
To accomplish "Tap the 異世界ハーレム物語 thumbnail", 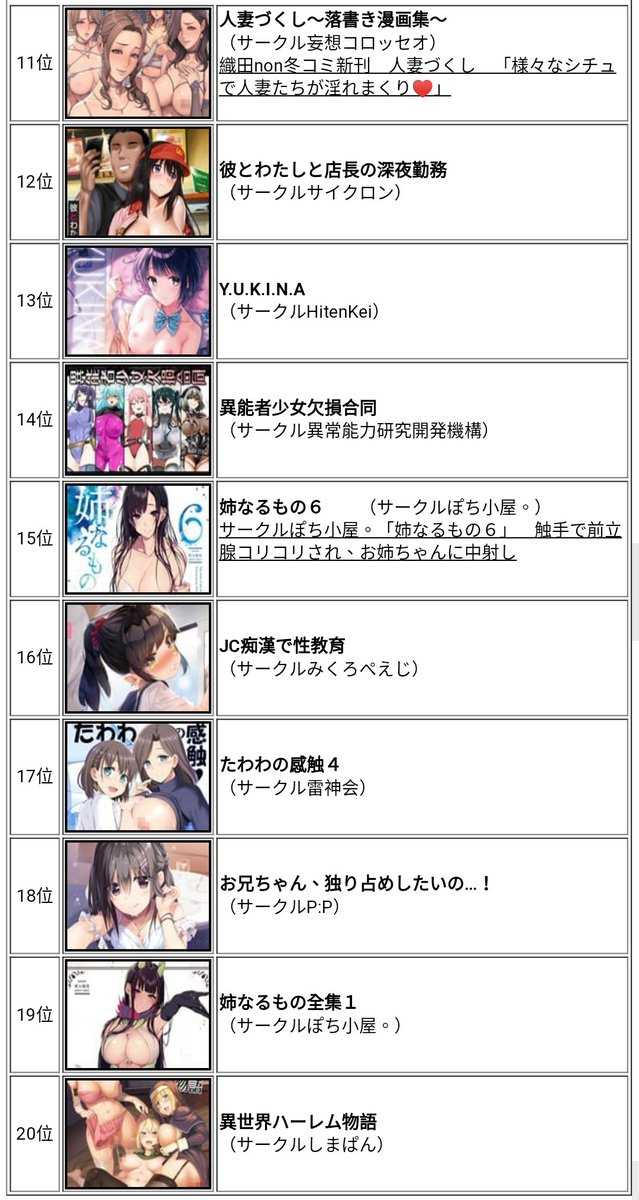I will (138, 1133).
